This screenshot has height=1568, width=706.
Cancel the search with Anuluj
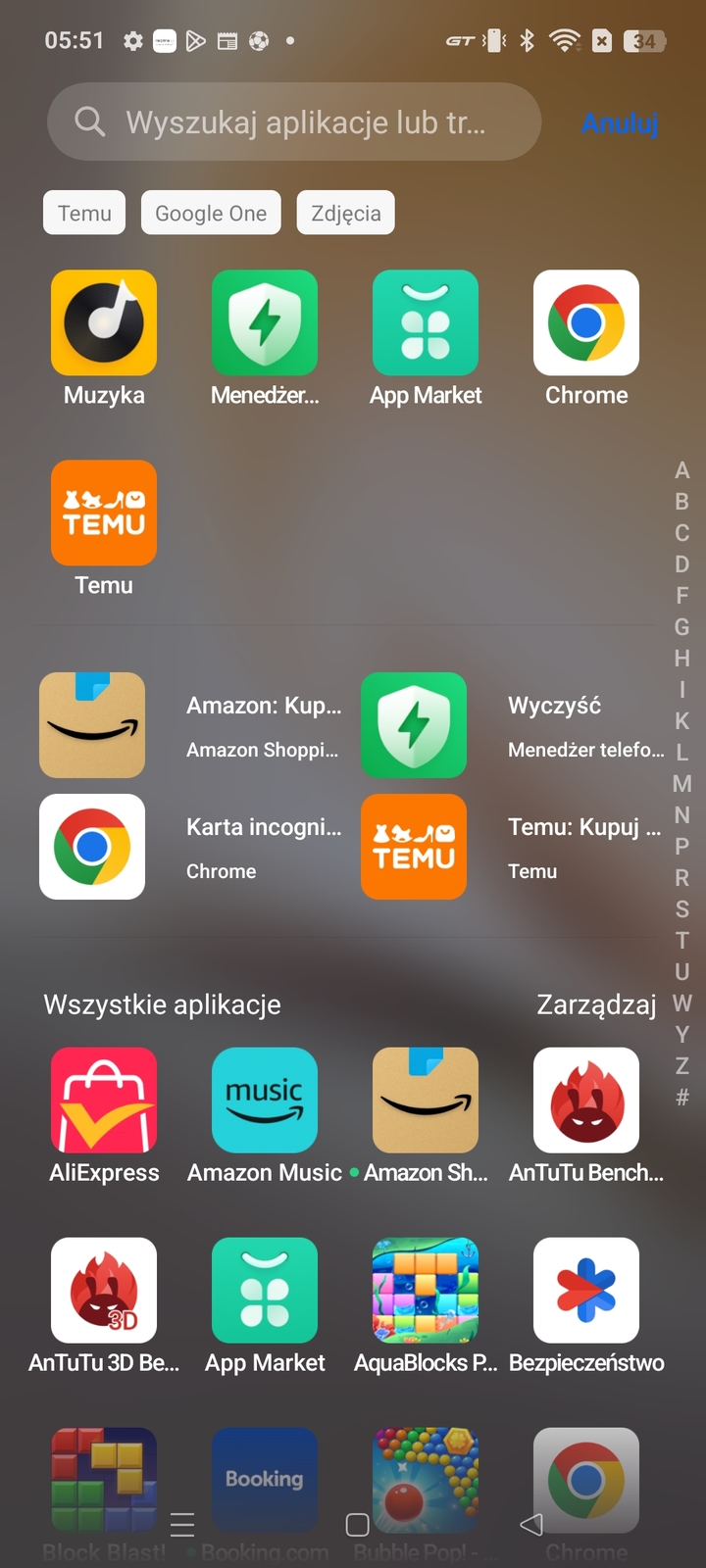(x=620, y=123)
